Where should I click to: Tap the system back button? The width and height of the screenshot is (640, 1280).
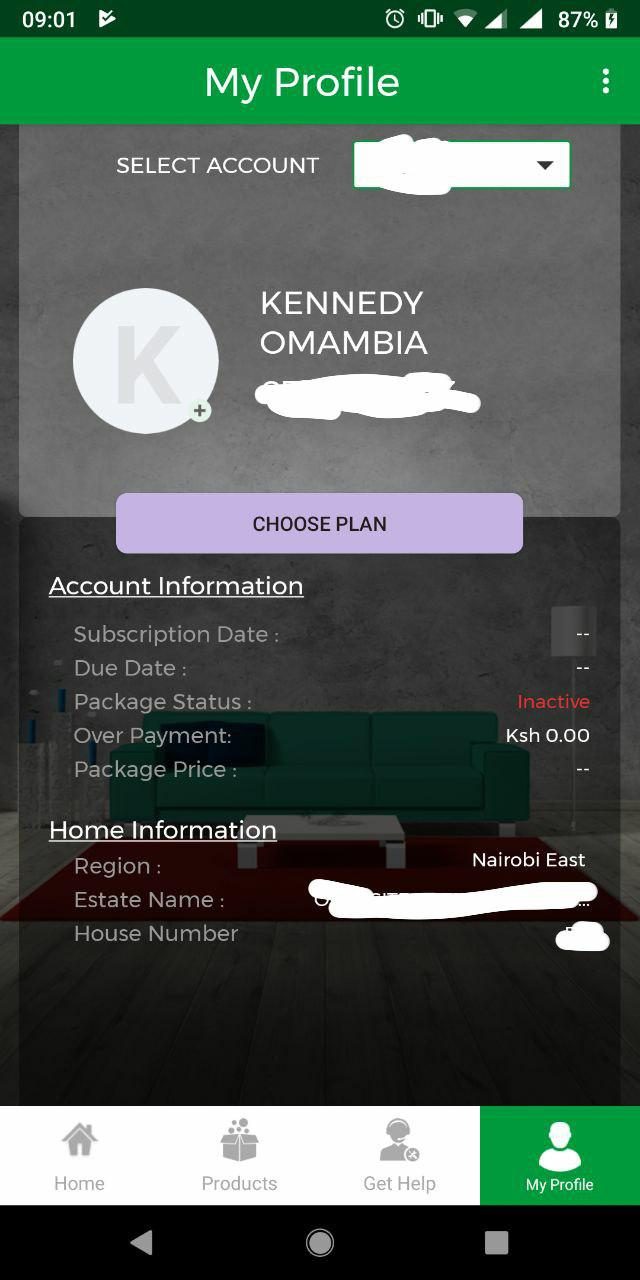click(x=142, y=1242)
